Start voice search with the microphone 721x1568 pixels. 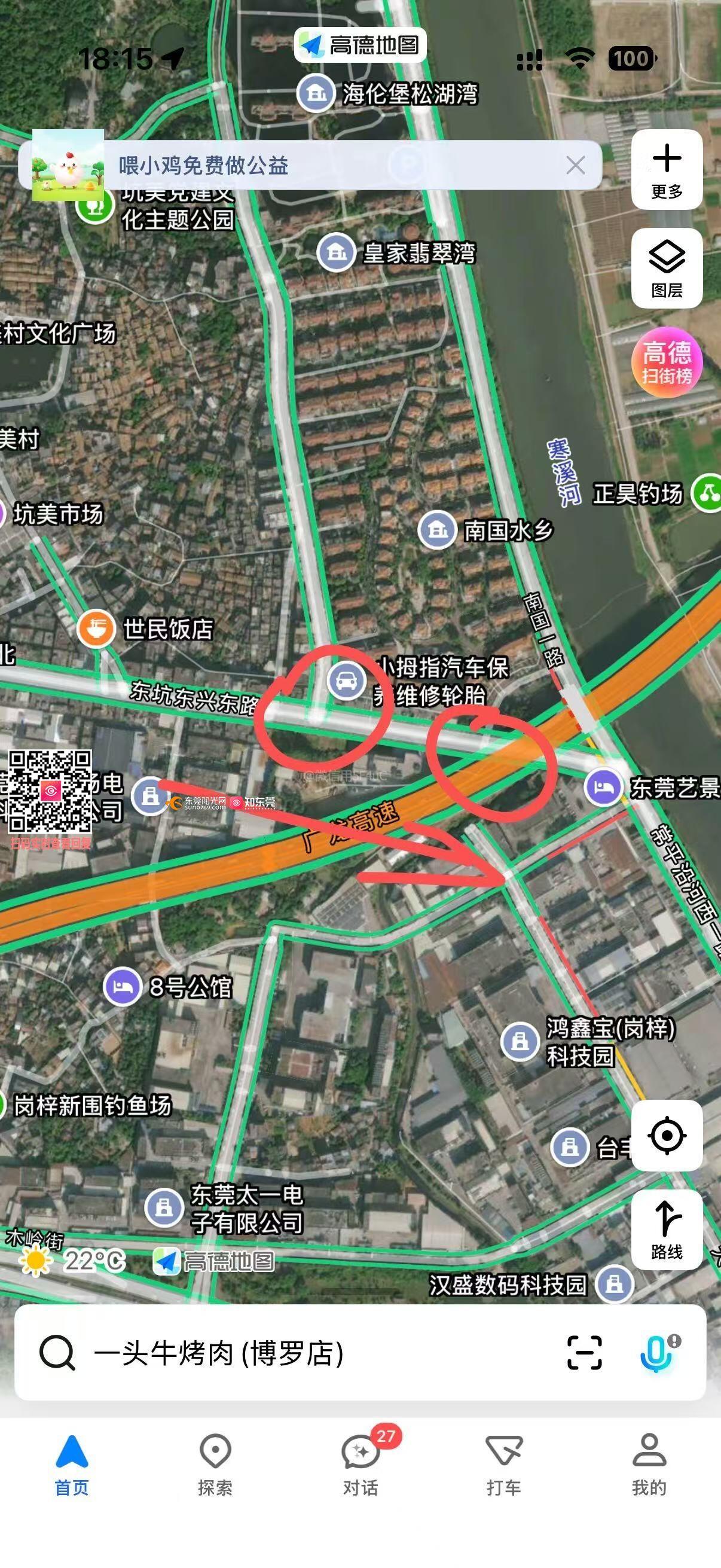[x=656, y=1353]
